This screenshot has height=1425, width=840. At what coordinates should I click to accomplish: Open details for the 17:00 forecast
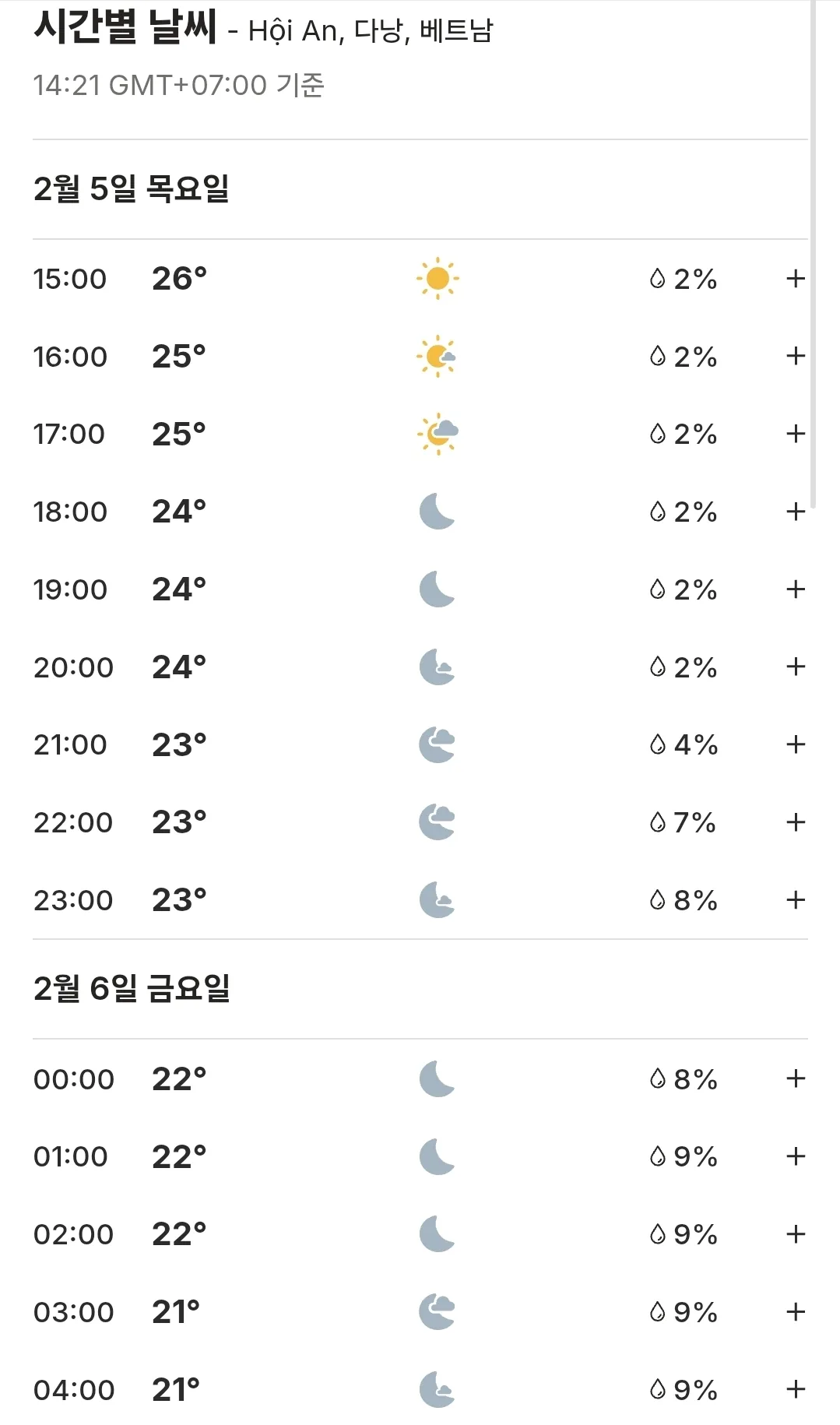pos(795,434)
